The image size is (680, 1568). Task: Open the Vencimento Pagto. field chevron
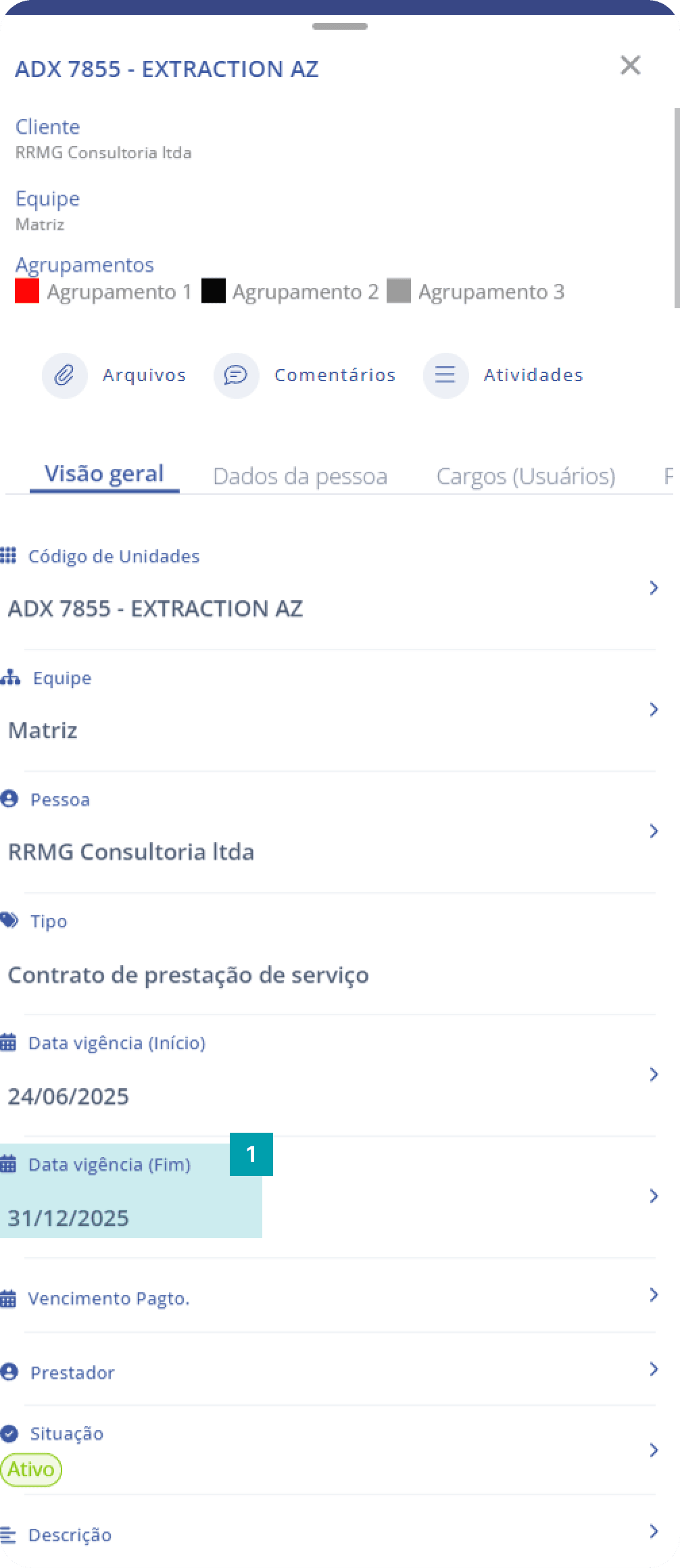pyautogui.click(x=654, y=1296)
